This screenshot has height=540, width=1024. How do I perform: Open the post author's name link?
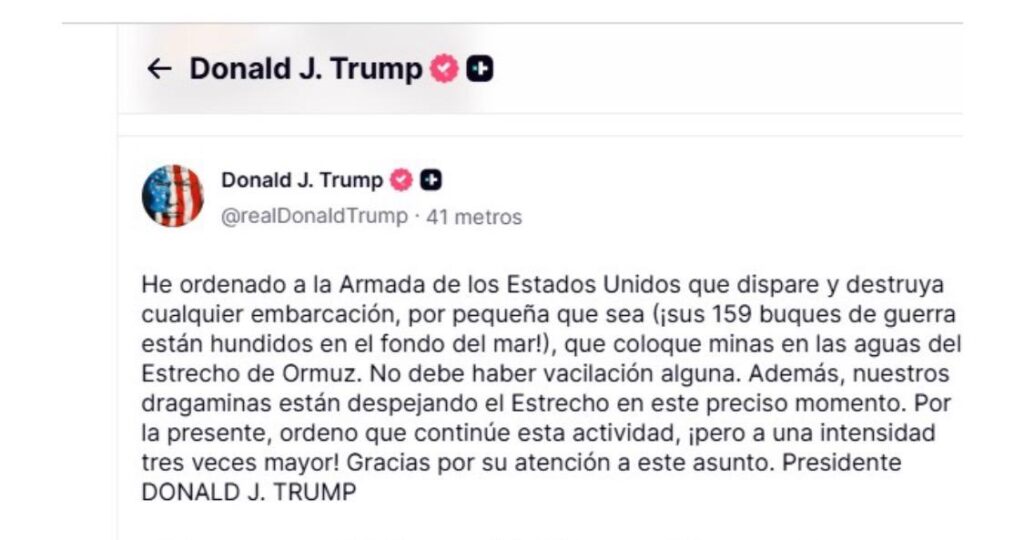click(x=302, y=181)
